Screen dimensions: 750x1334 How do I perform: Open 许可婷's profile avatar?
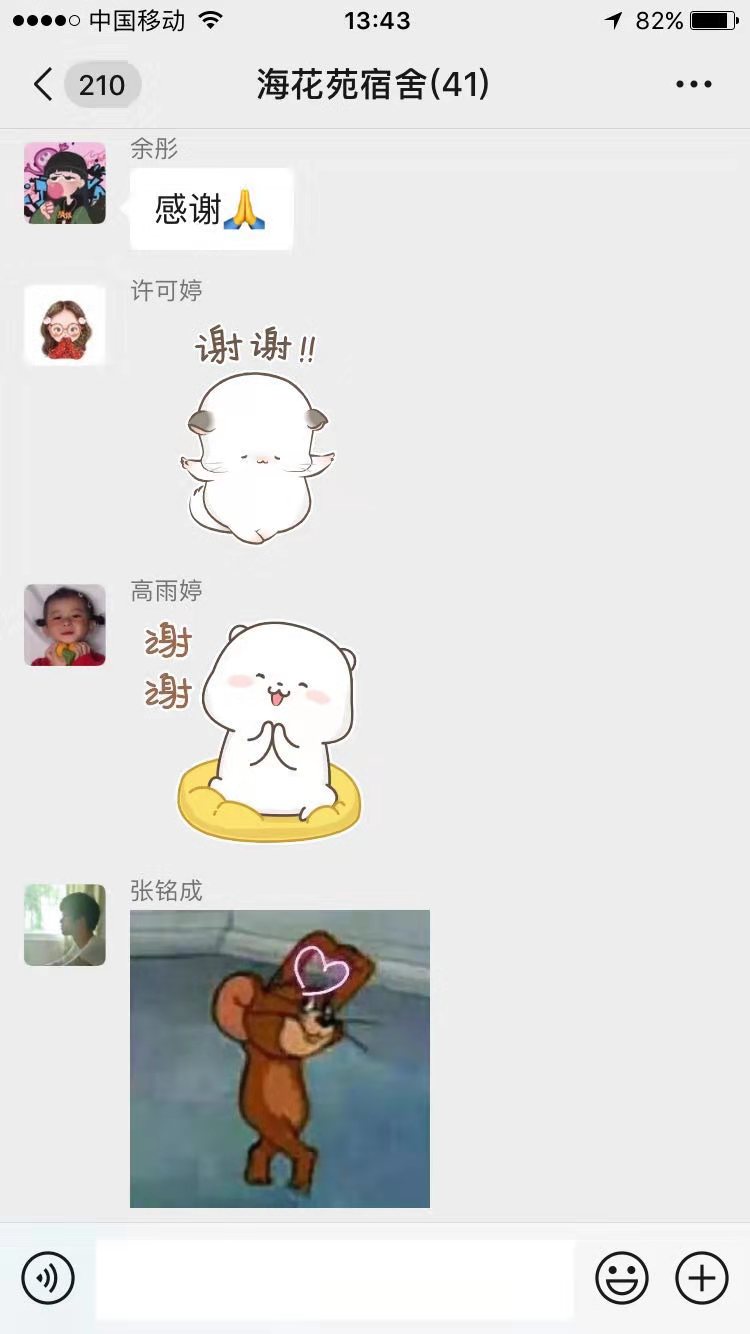point(65,325)
